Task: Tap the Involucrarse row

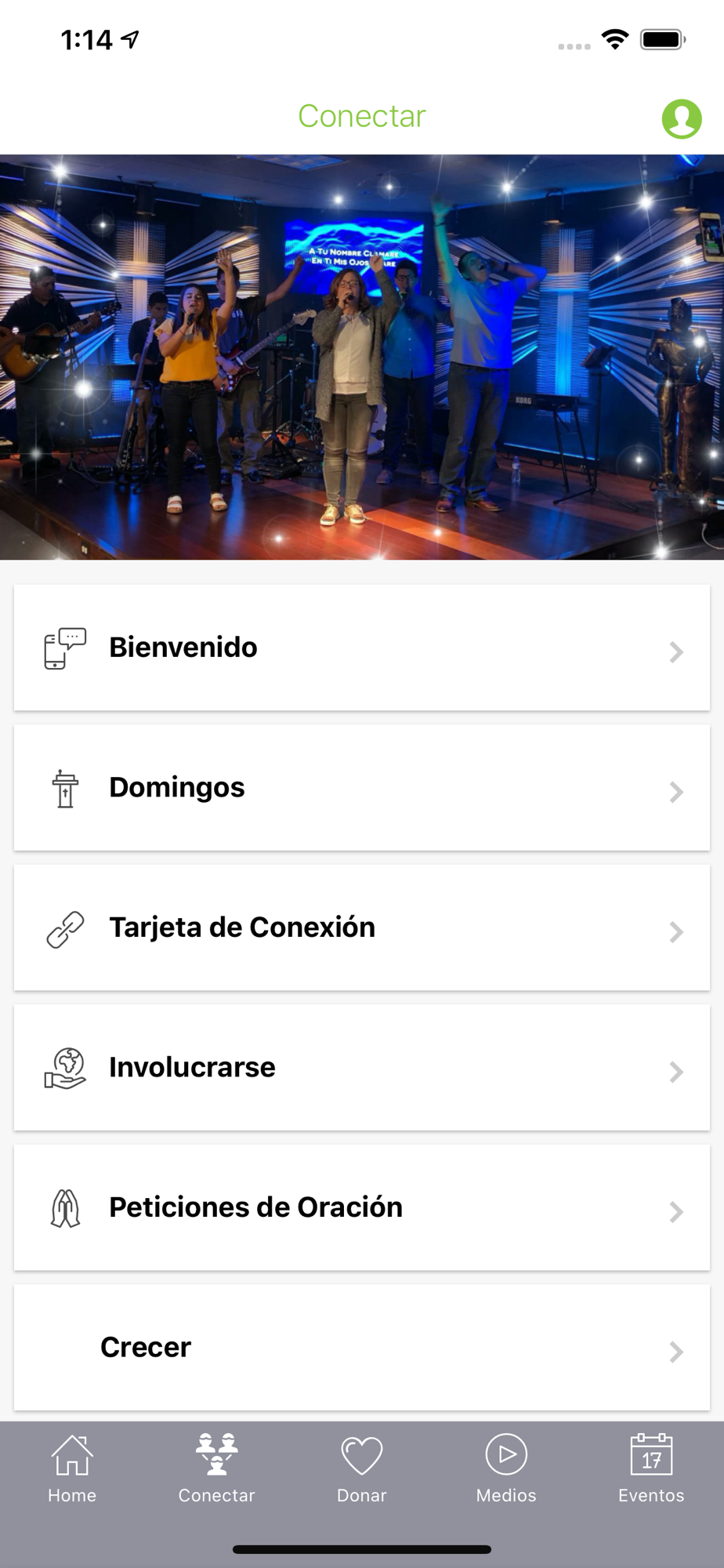Action: pos(361,1067)
